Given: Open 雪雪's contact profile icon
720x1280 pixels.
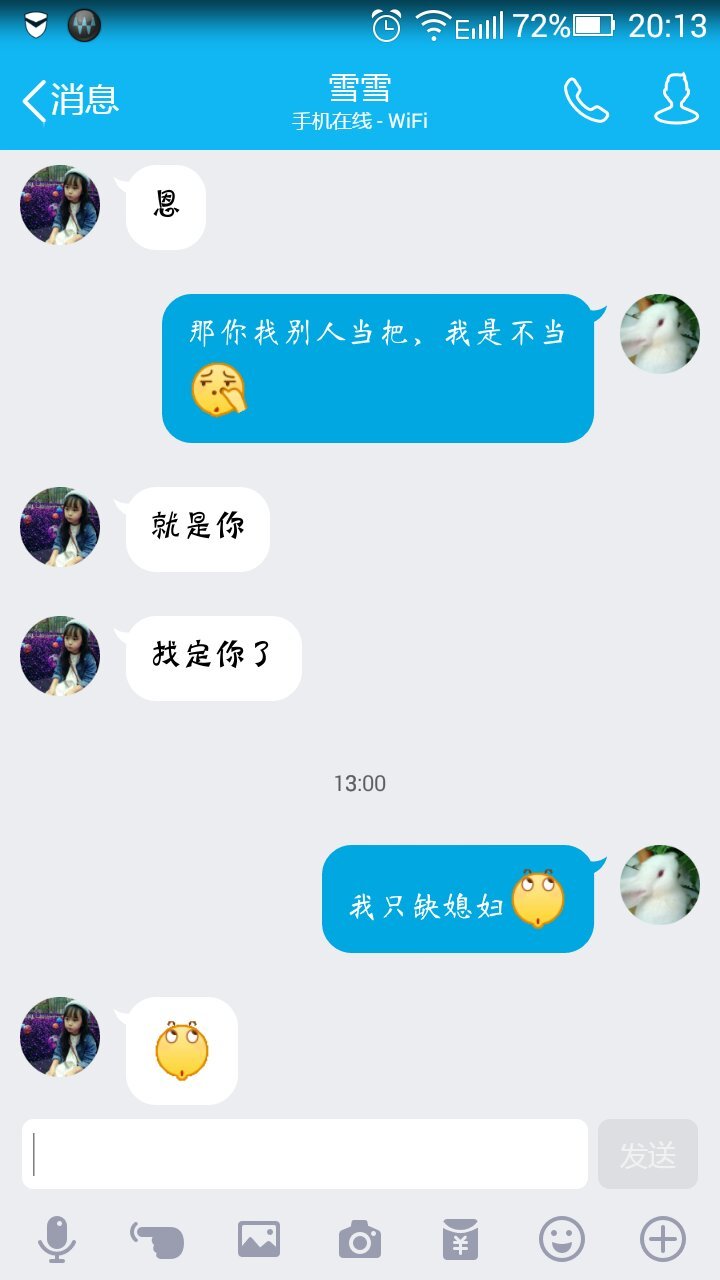Looking at the screenshot, I should [x=676, y=100].
